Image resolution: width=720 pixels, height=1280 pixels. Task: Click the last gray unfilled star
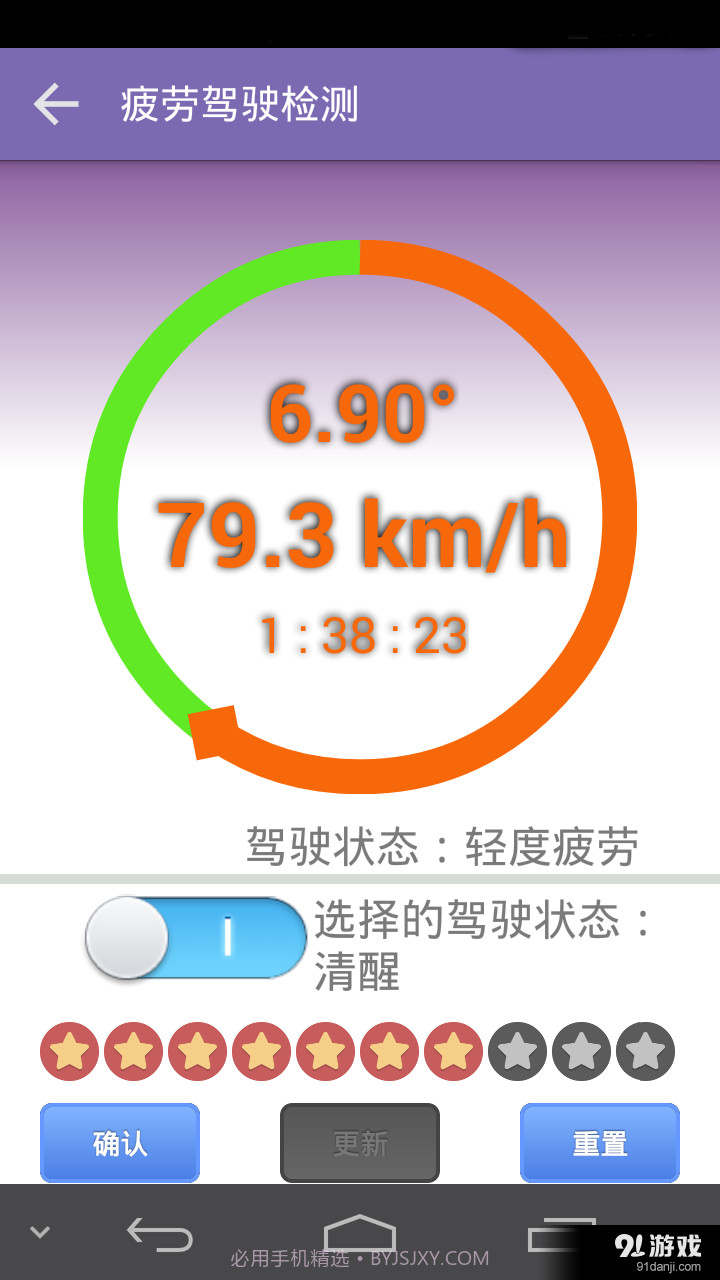[x=645, y=1051]
